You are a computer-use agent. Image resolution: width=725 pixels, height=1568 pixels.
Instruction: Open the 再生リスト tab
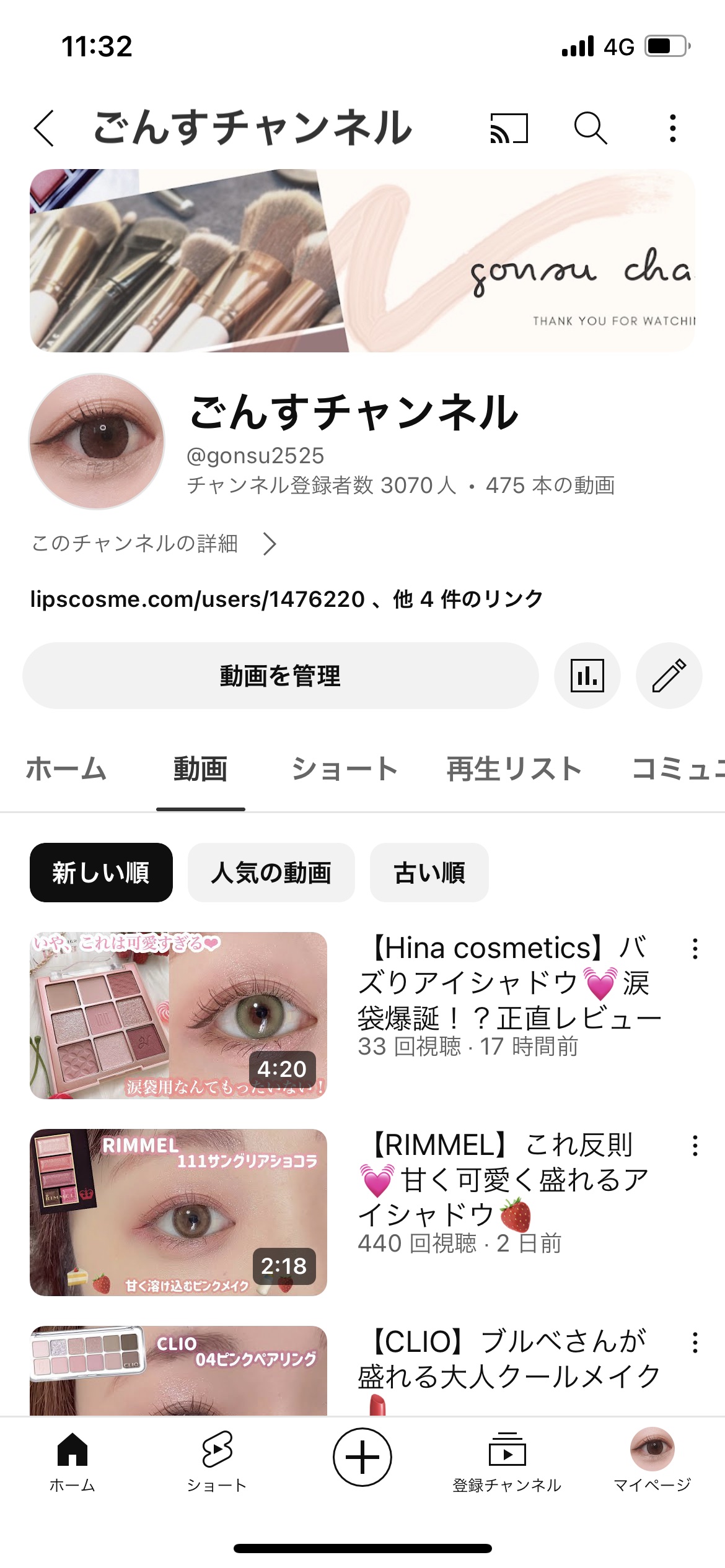(513, 768)
